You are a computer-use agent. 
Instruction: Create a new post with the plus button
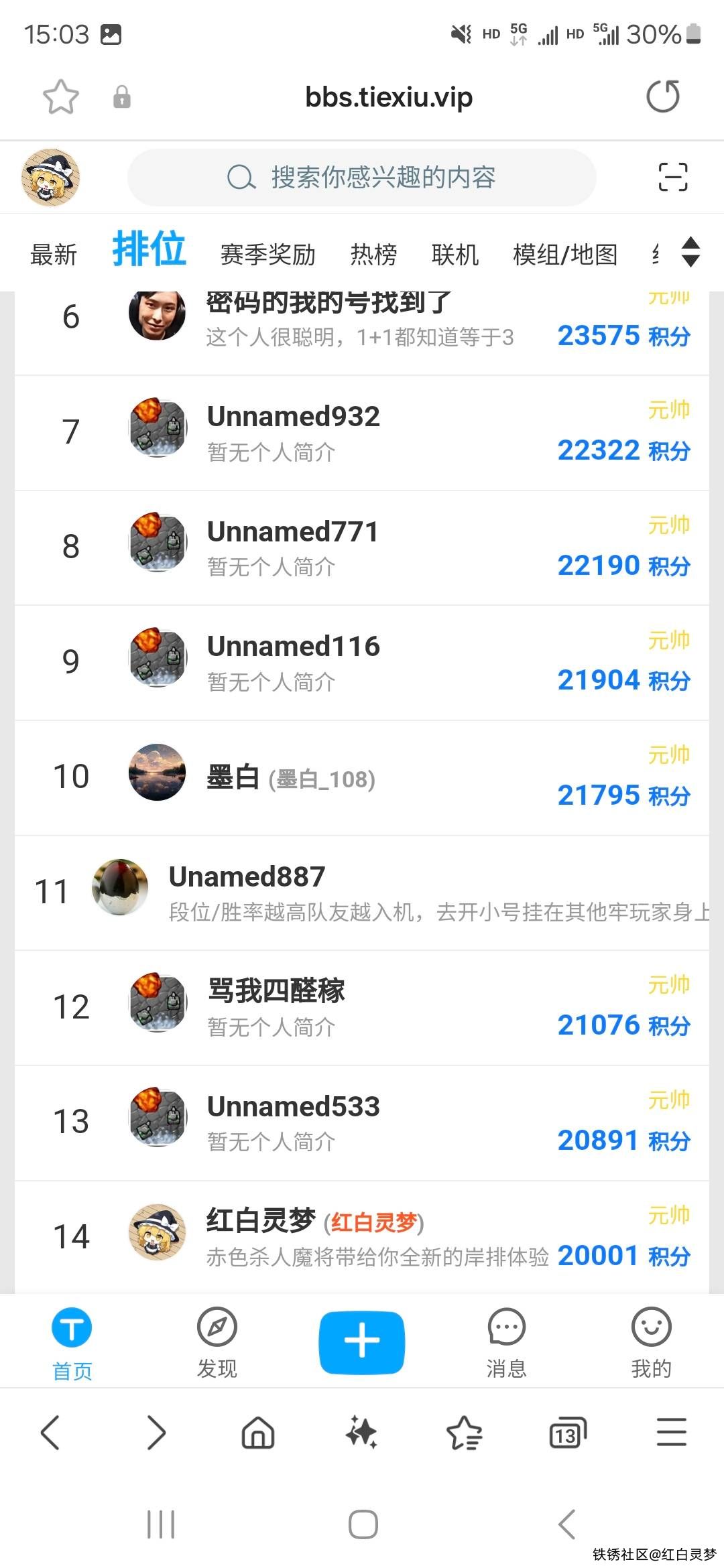[361, 1342]
